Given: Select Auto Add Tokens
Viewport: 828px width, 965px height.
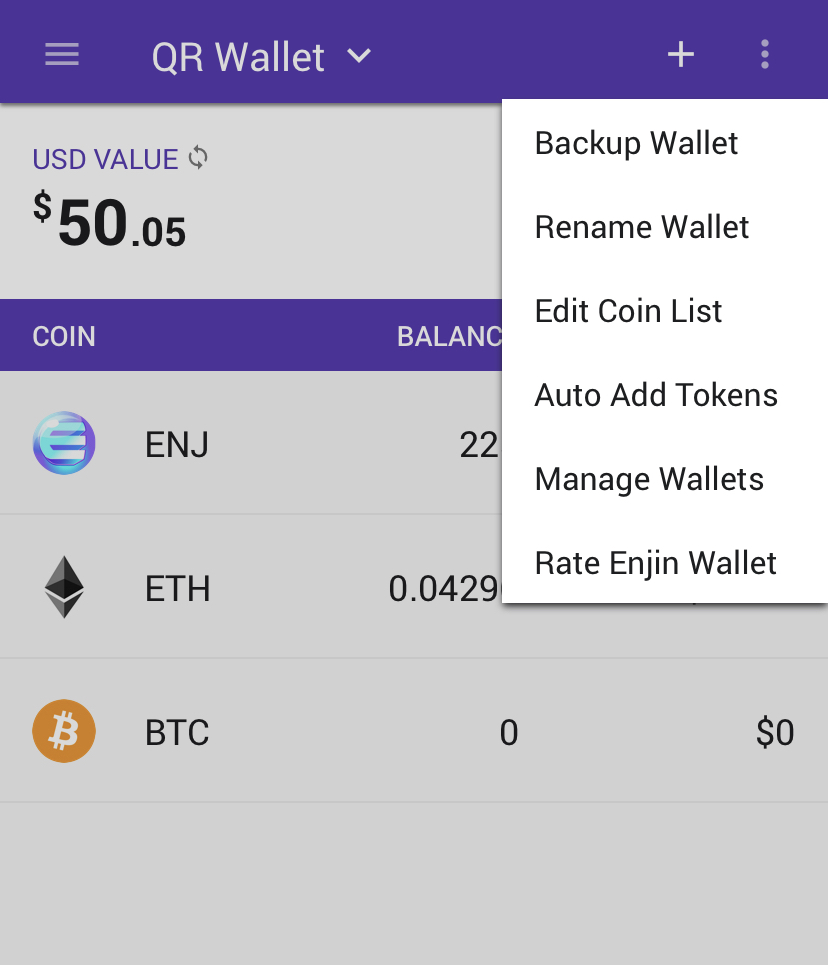Looking at the screenshot, I should [x=656, y=395].
